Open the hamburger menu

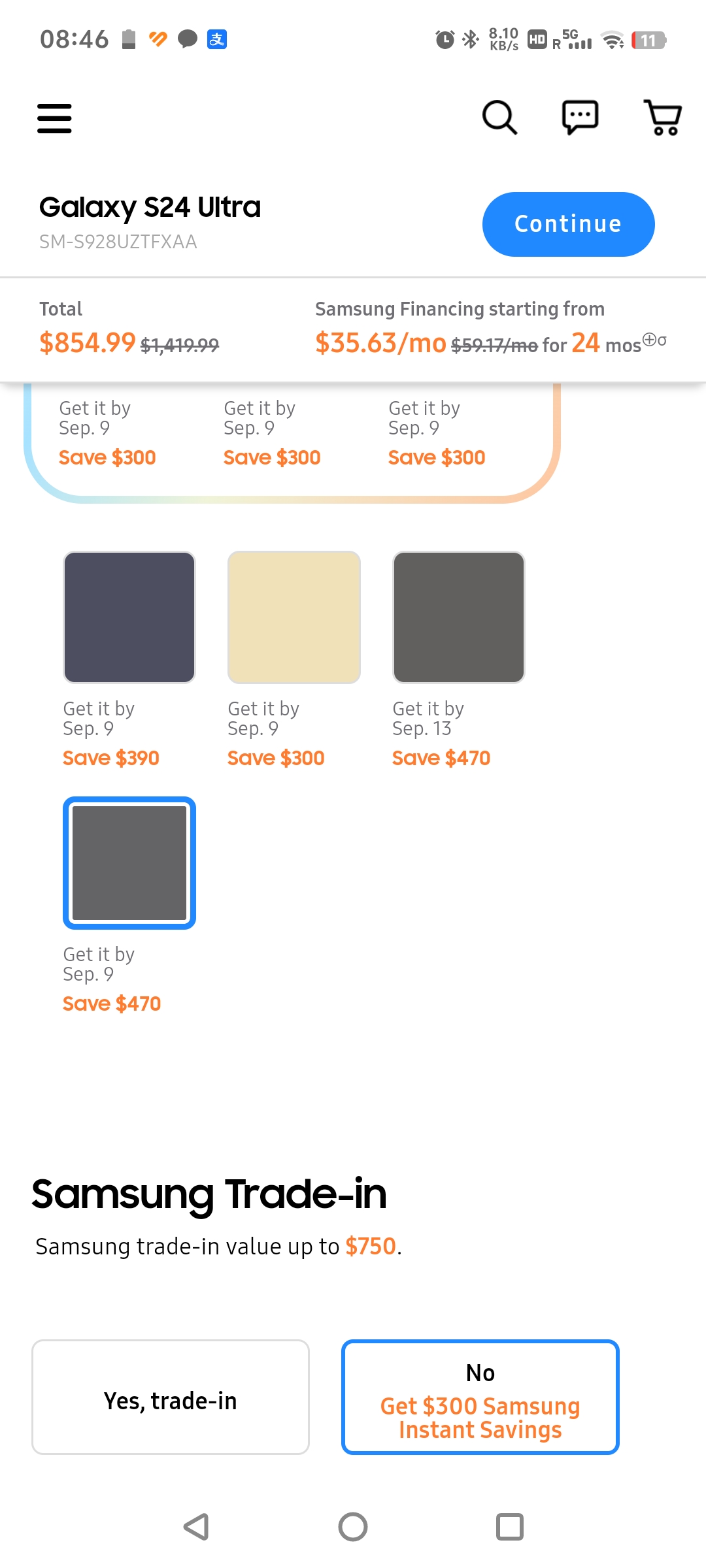54,118
